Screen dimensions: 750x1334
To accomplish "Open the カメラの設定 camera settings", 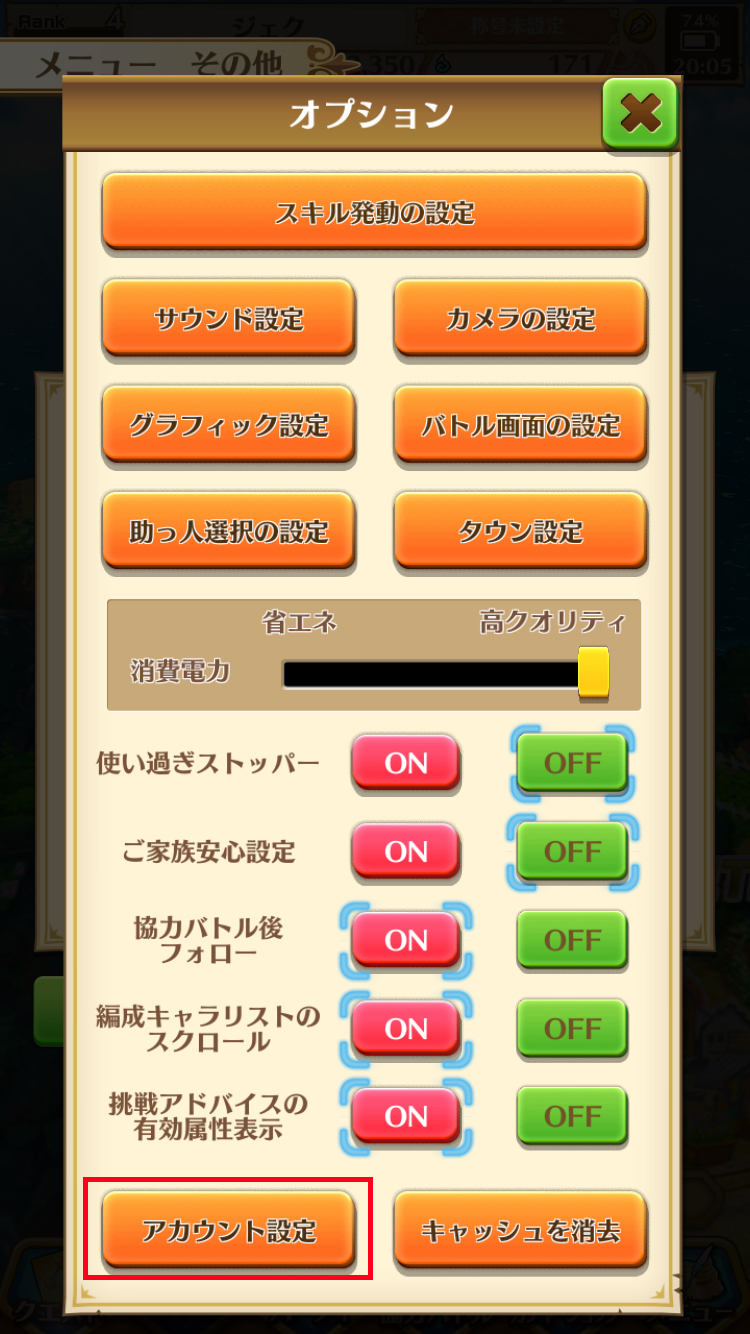I will pyautogui.click(x=520, y=319).
